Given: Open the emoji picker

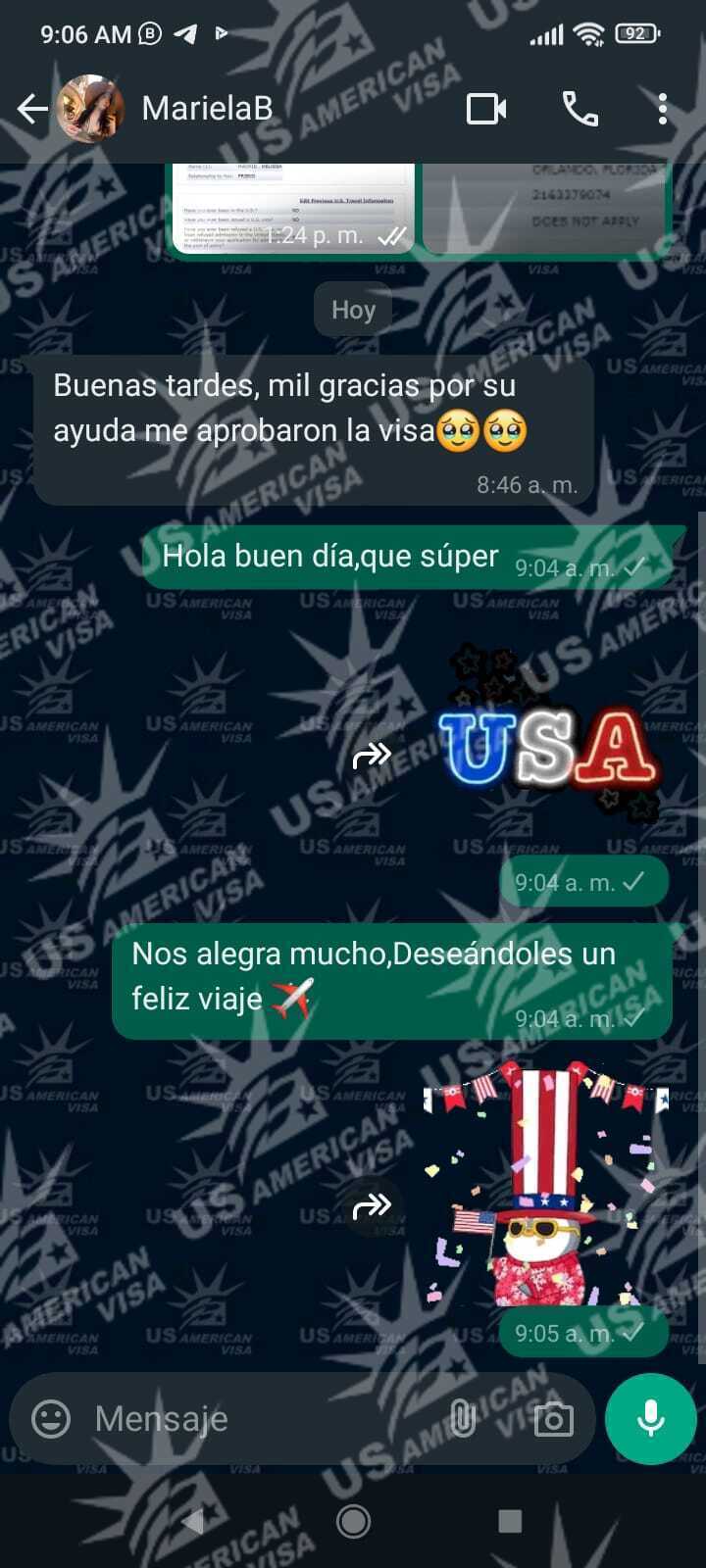Looking at the screenshot, I should click(x=51, y=1418).
